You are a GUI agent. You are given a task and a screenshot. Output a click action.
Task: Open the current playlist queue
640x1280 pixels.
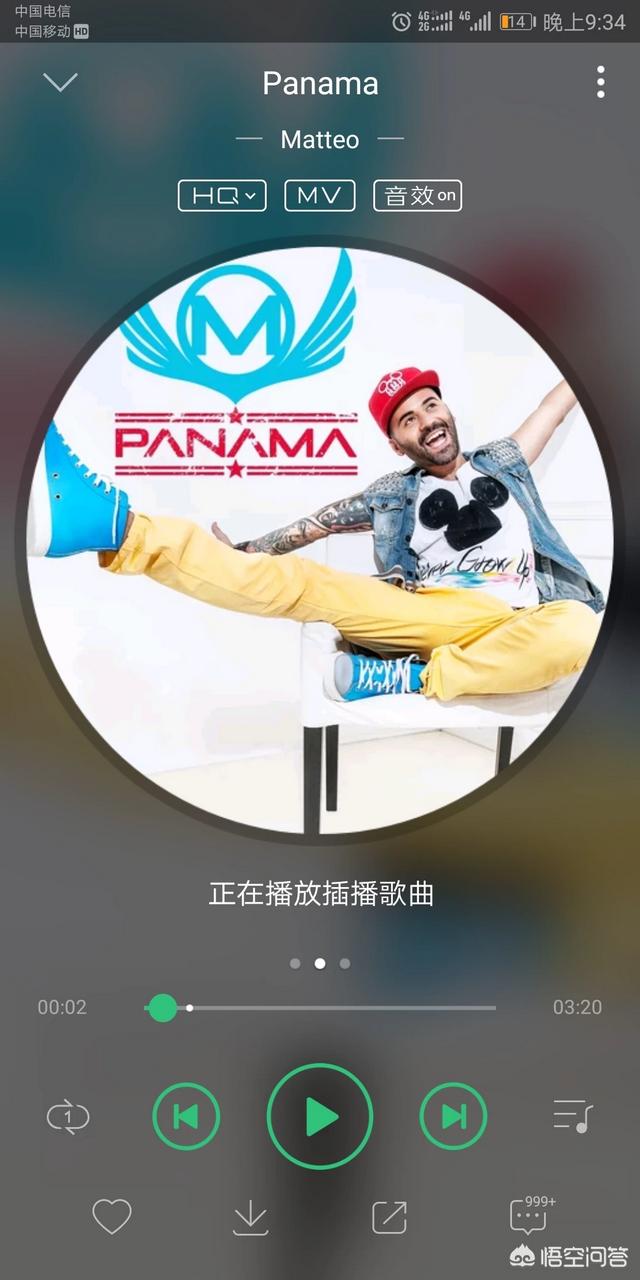click(x=573, y=1116)
